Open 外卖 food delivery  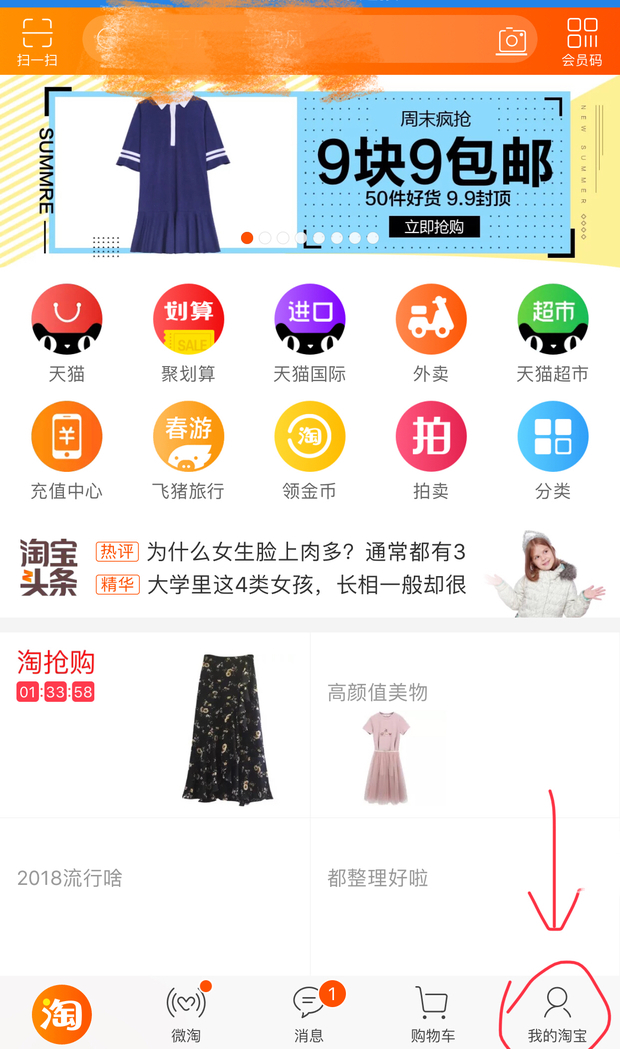point(431,333)
